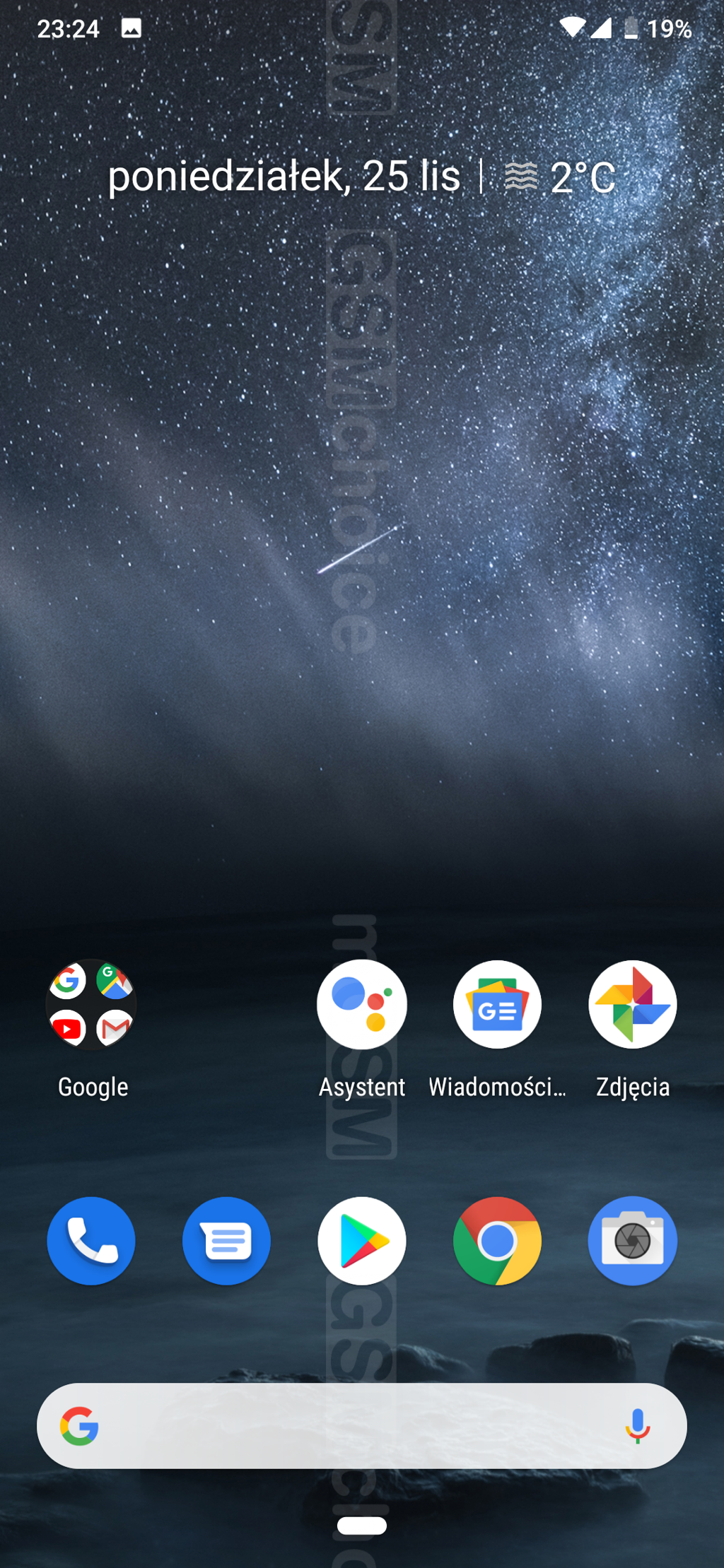This screenshot has width=724, height=1568.
Task: Open the Zdjęcia photos app
Action: pyautogui.click(x=633, y=1004)
